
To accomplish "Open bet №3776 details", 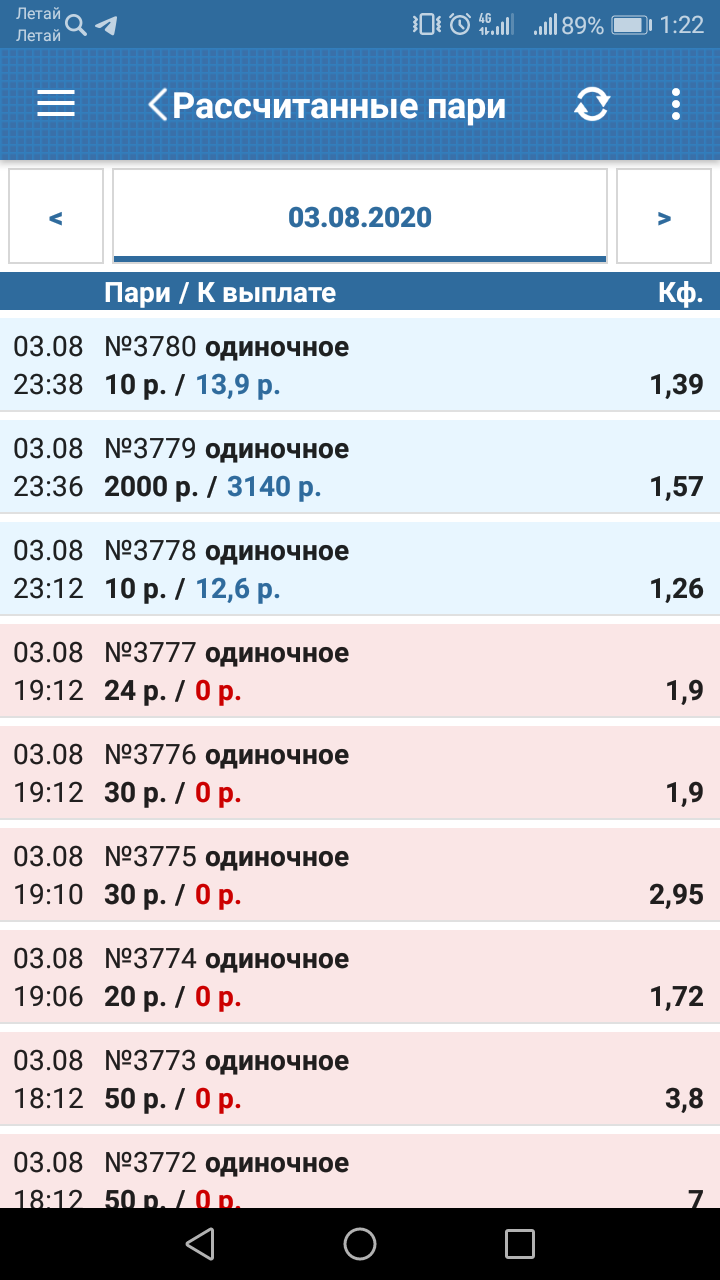I will tap(360, 773).
